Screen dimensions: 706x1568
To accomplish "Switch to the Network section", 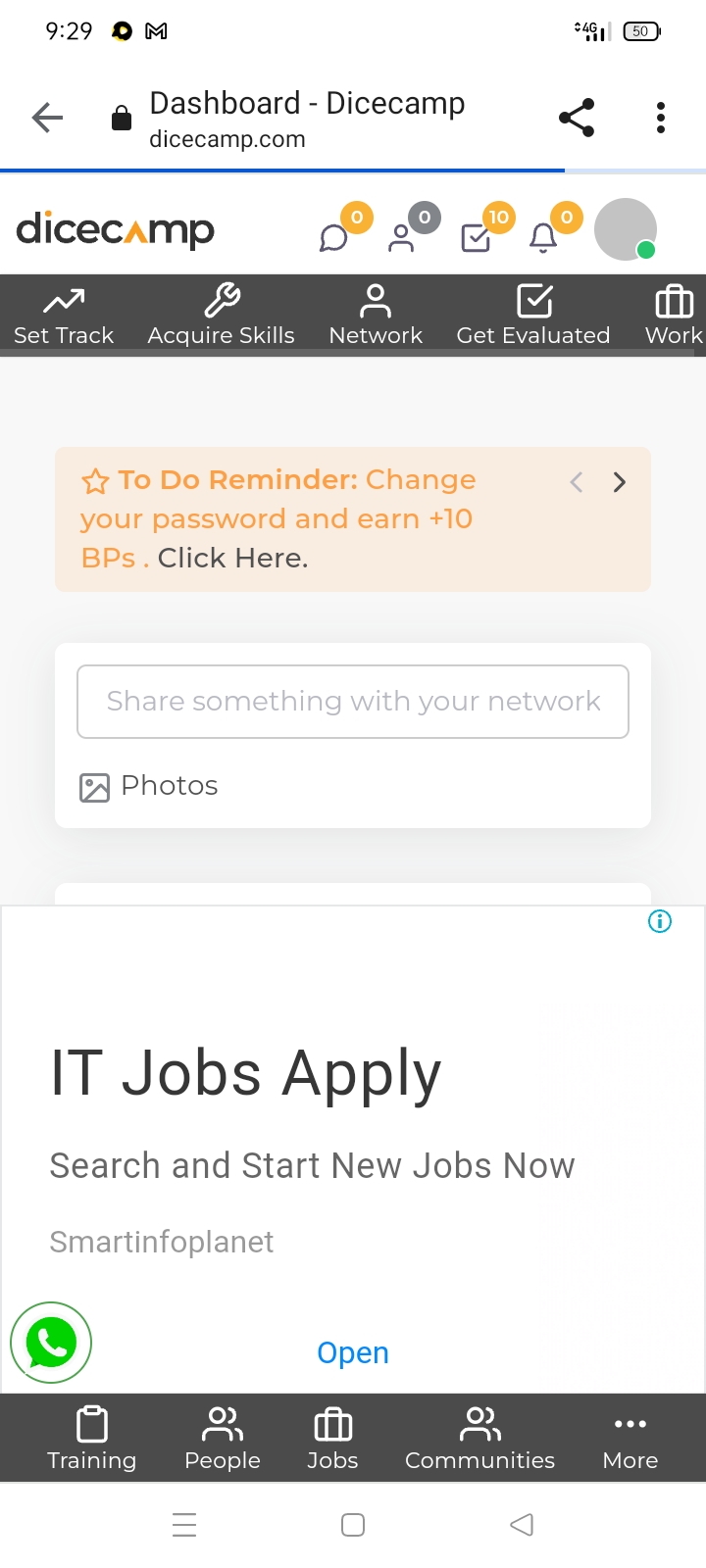I will (376, 316).
